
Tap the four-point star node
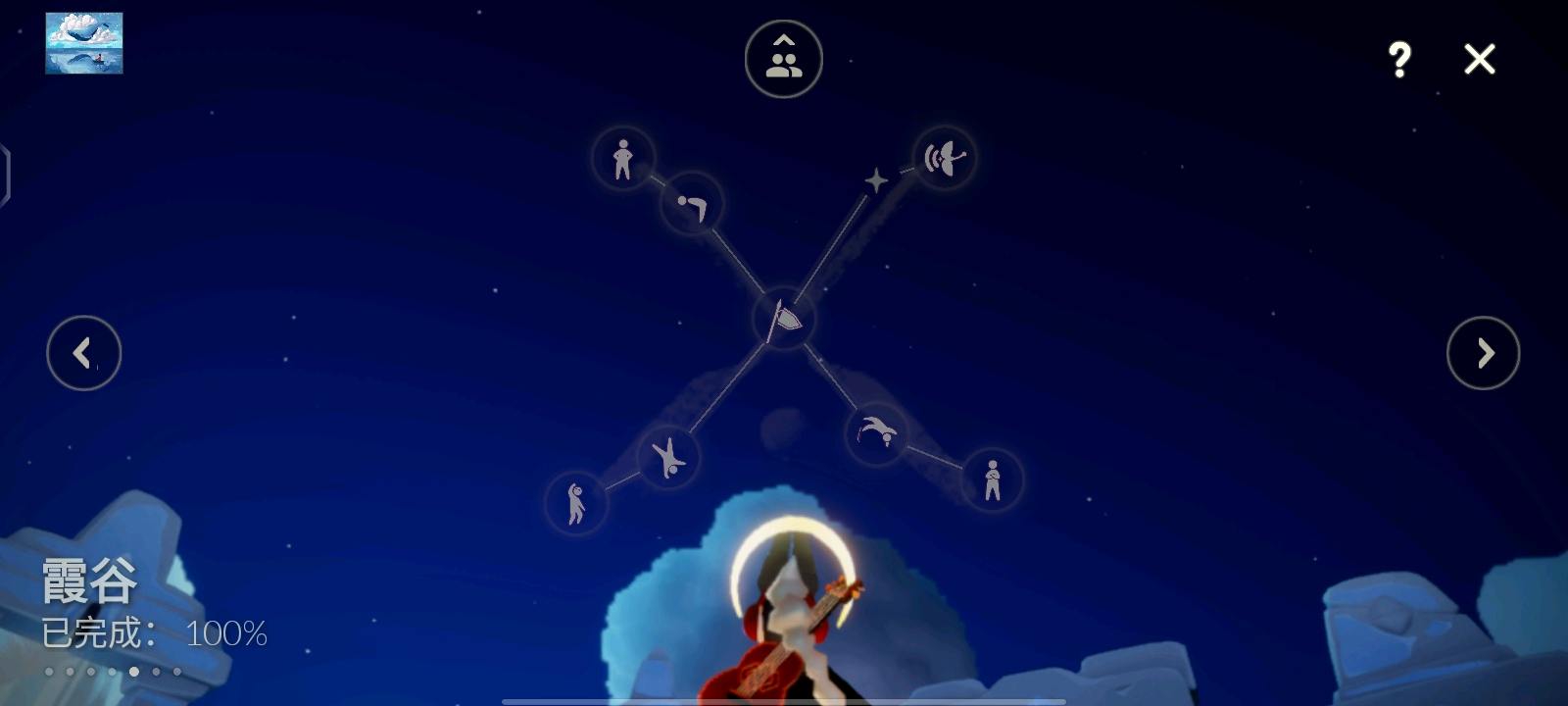click(876, 180)
